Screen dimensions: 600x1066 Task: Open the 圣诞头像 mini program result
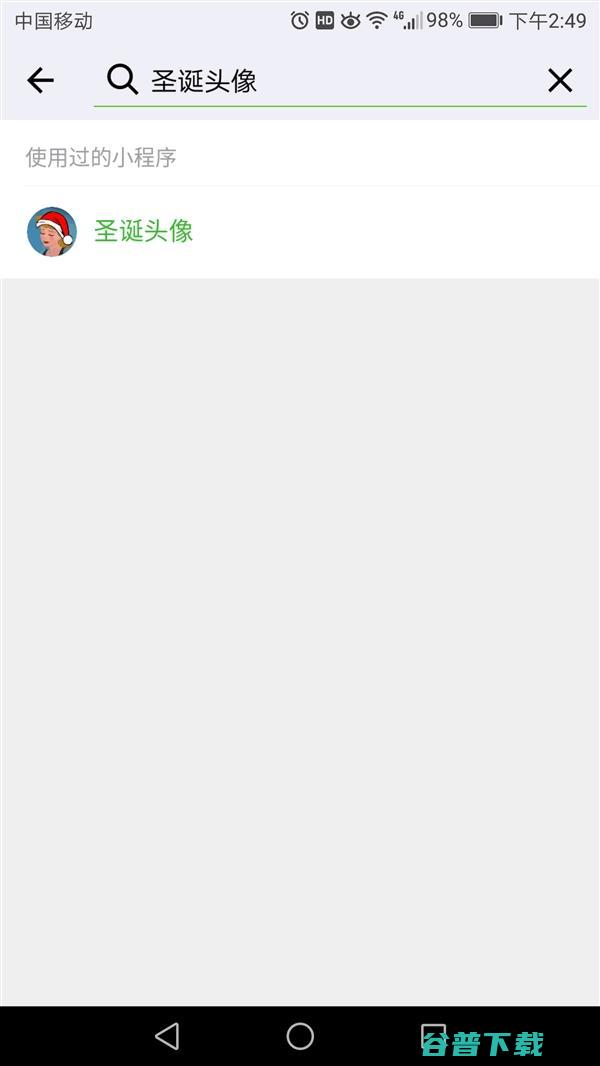pos(143,231)
